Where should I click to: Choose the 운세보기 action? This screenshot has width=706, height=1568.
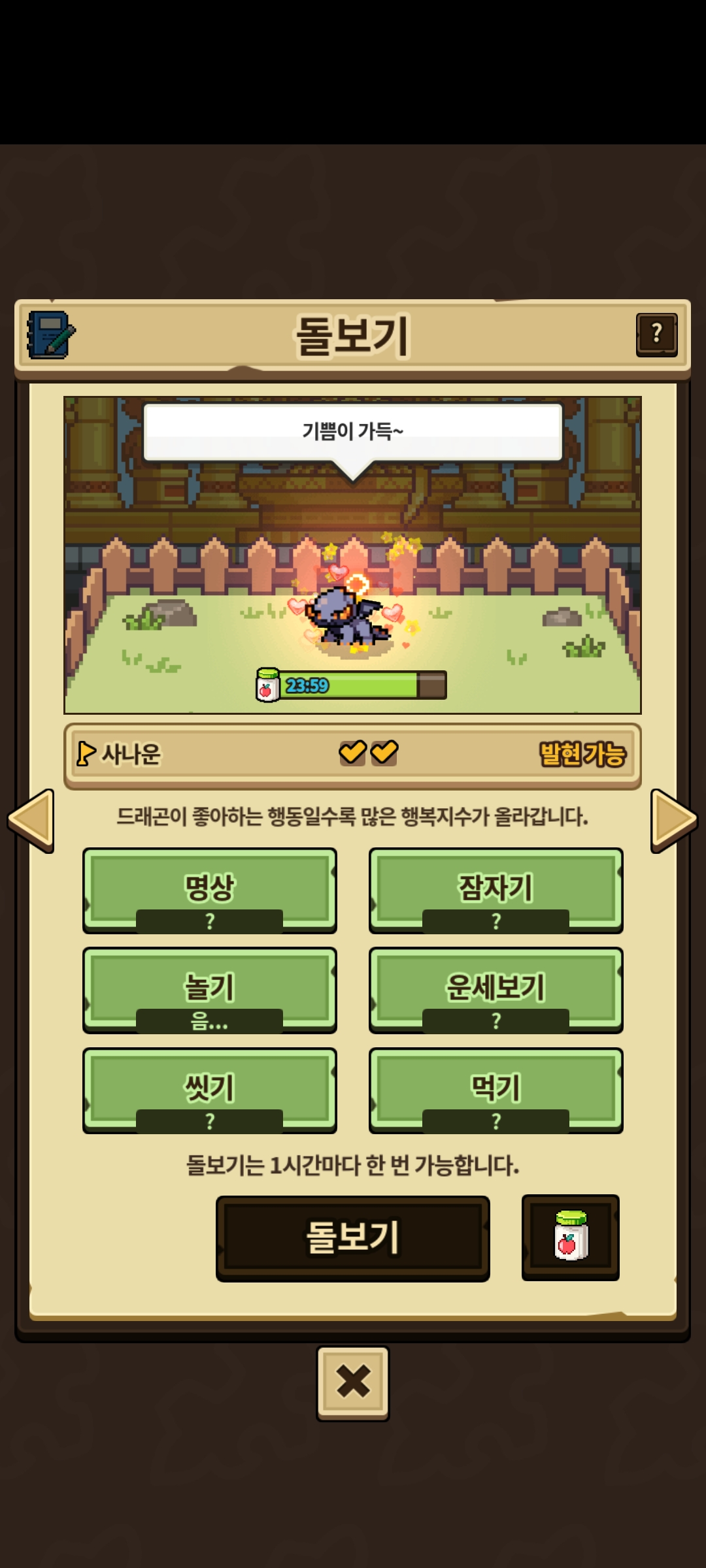click(x=496, y=990)
